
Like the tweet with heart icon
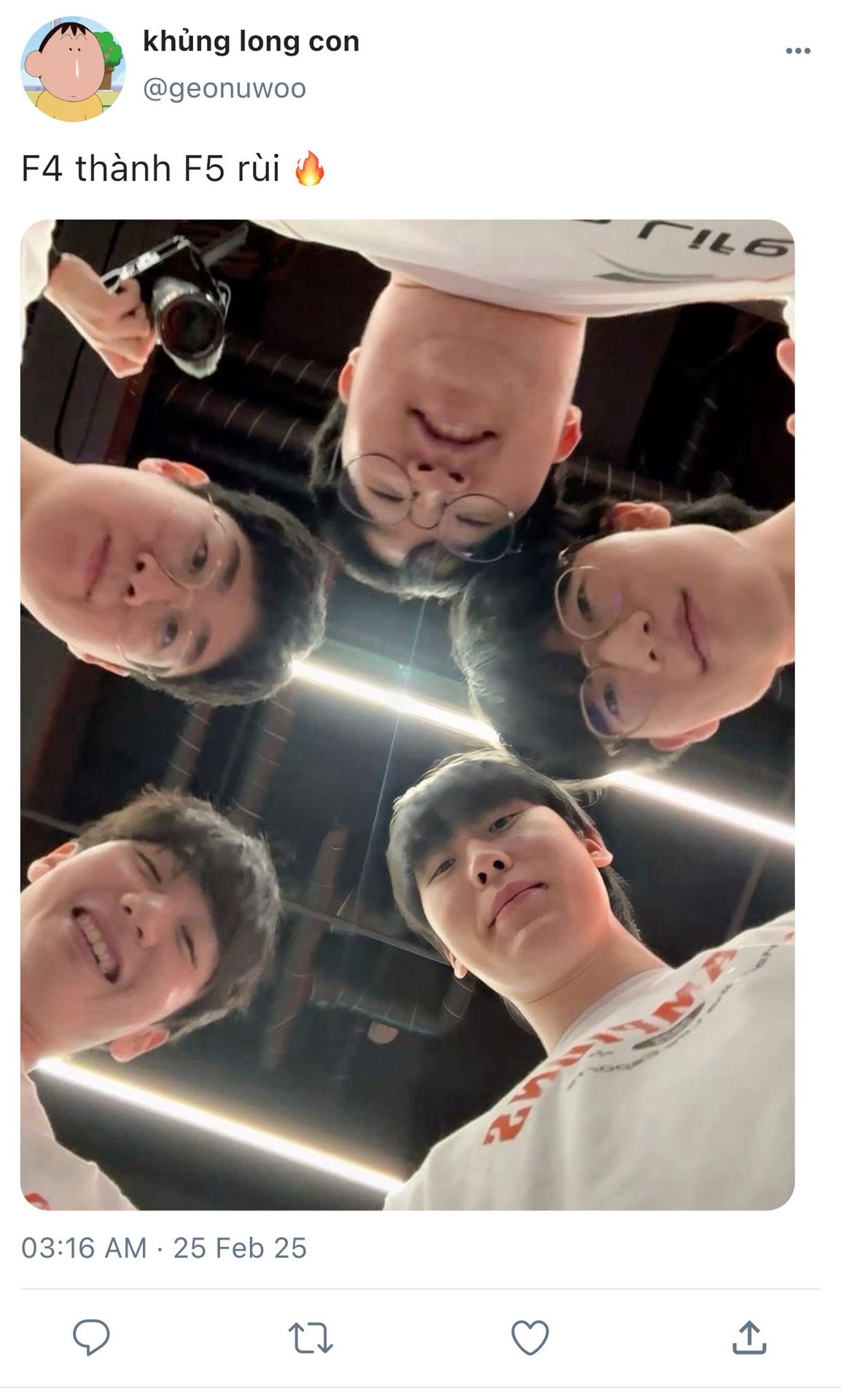pos(530,1338)
